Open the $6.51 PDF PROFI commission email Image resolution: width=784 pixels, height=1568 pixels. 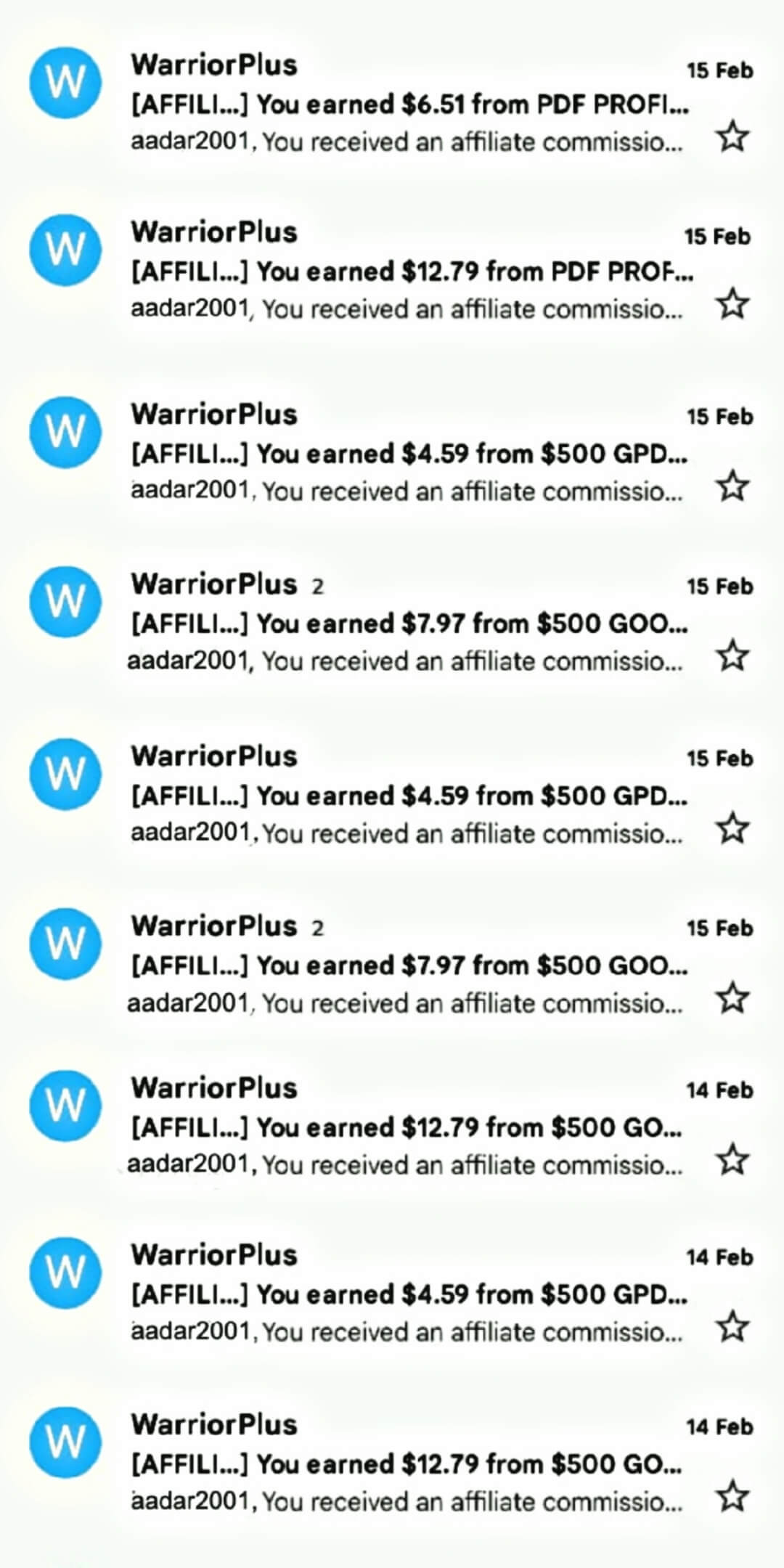407,105
